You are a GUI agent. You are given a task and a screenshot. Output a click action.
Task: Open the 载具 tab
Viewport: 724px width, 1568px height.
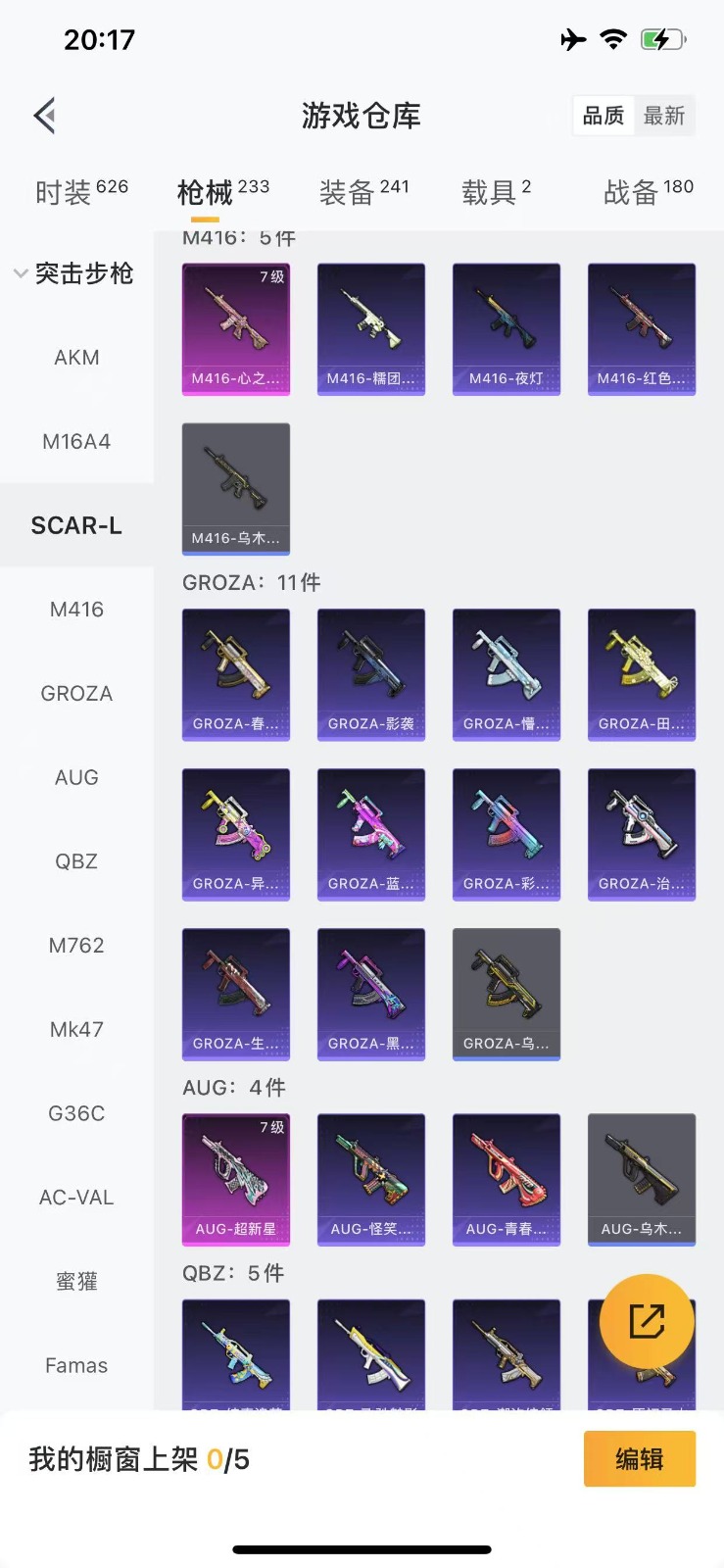pos(496,192)
